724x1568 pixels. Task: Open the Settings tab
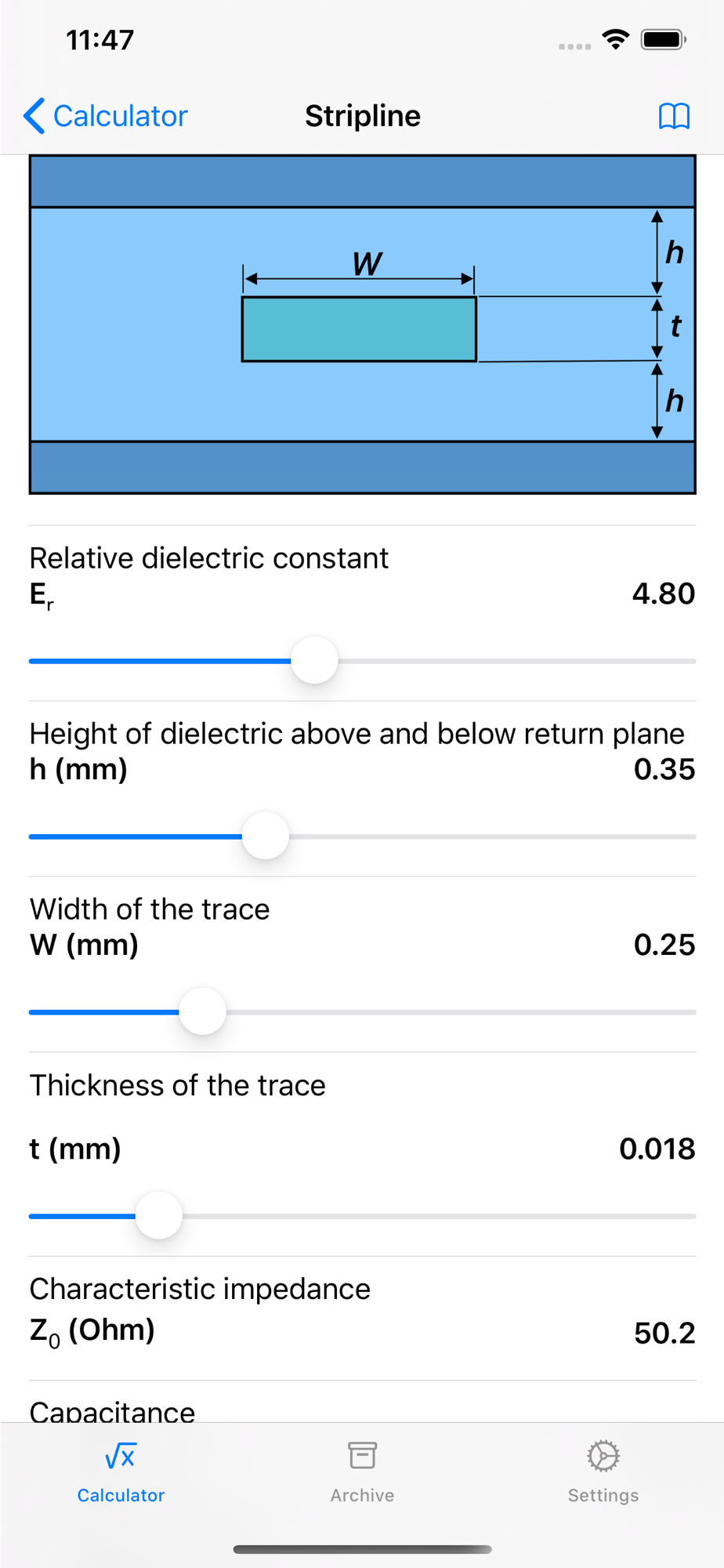tap(603, 1472)
